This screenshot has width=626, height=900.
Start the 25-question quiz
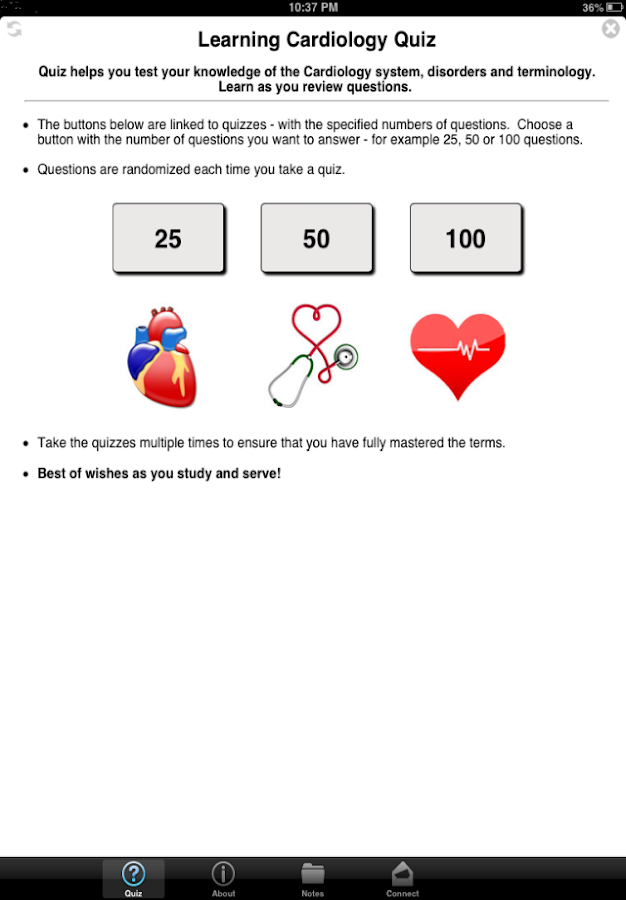(168, 238)
